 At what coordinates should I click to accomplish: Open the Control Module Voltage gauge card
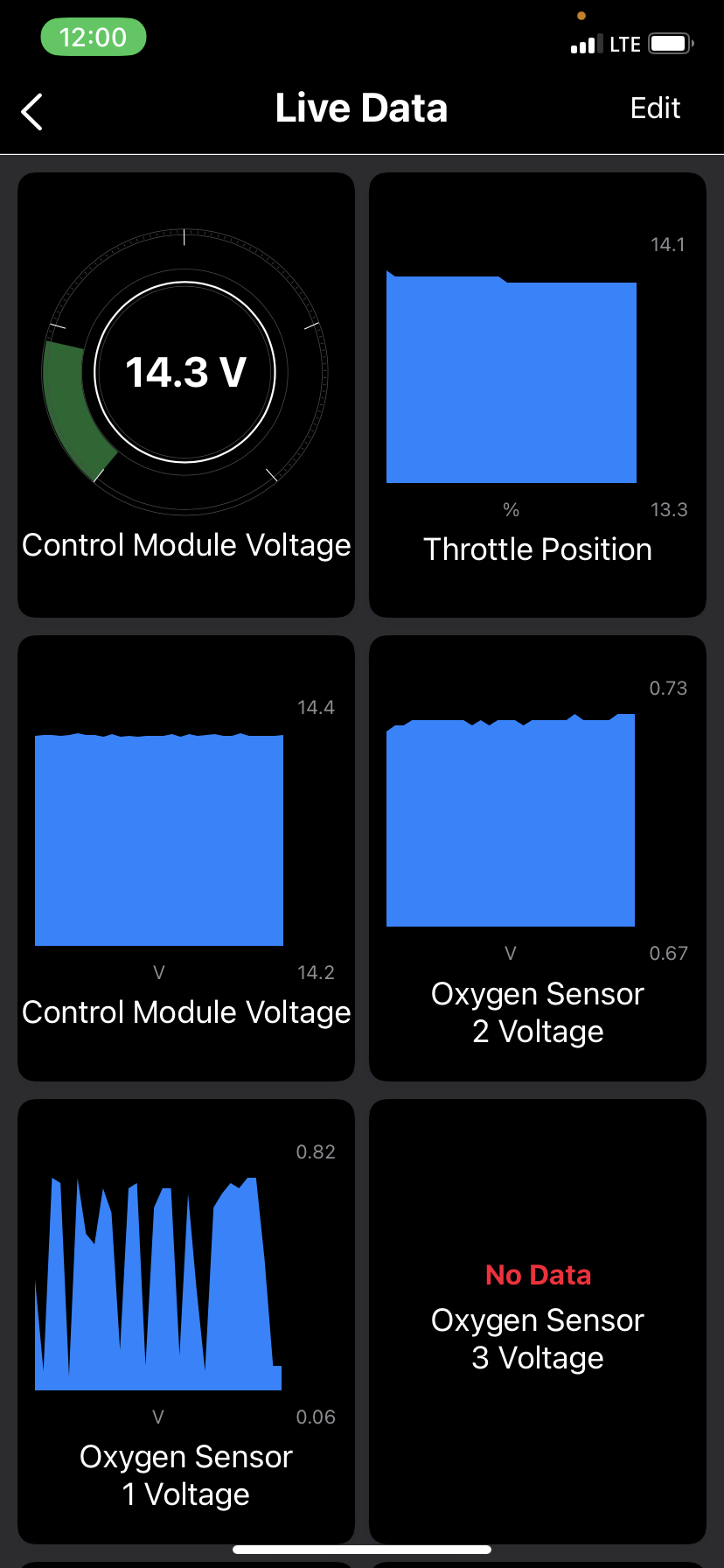(186, 395)
